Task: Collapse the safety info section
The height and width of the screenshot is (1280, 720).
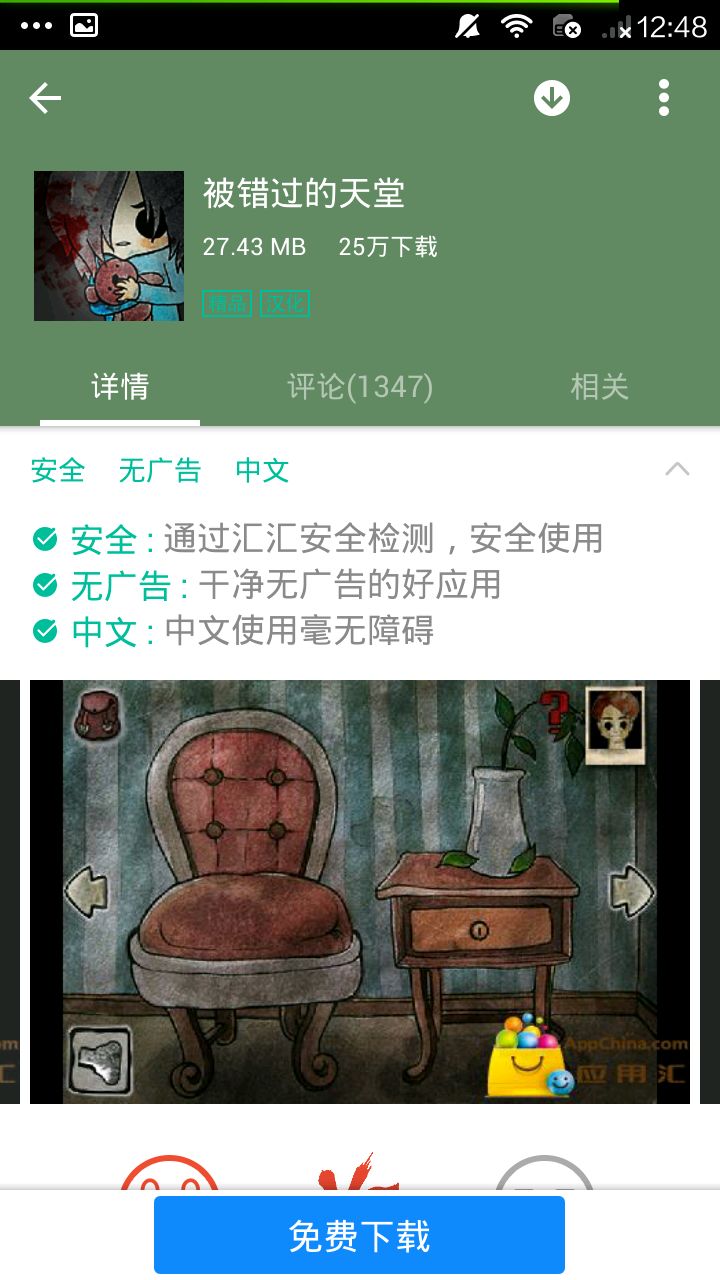Action: (677, 469)
